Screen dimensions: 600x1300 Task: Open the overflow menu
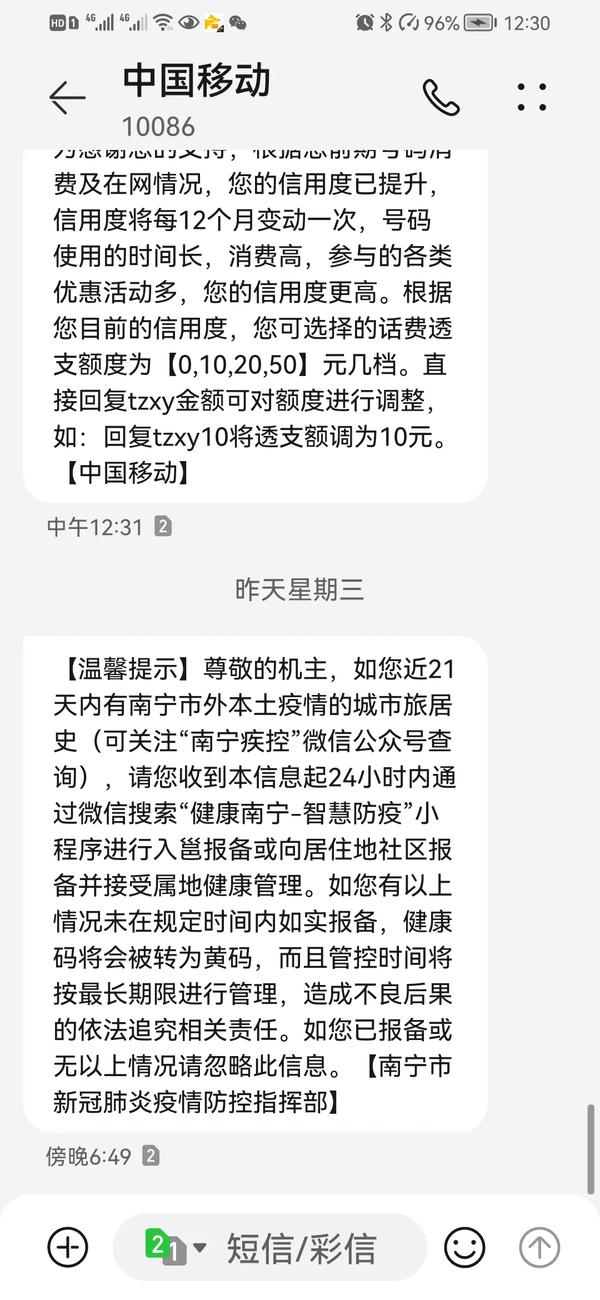532,97
